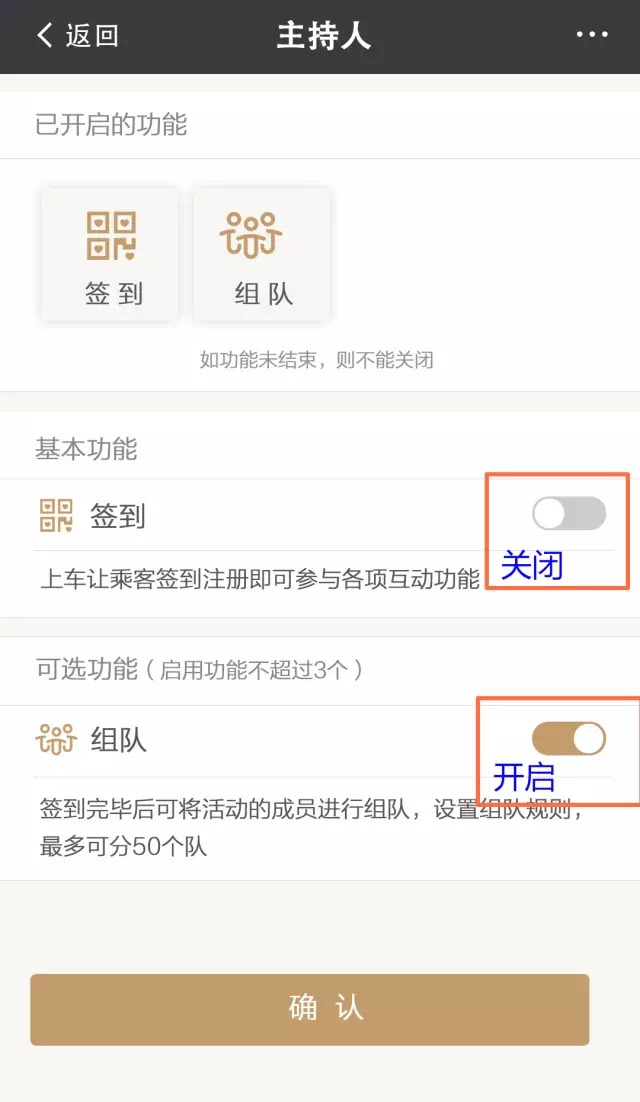Open the 组队 tile under enabled features
The height and width of the screenshot is (1102, 640).
262,254
